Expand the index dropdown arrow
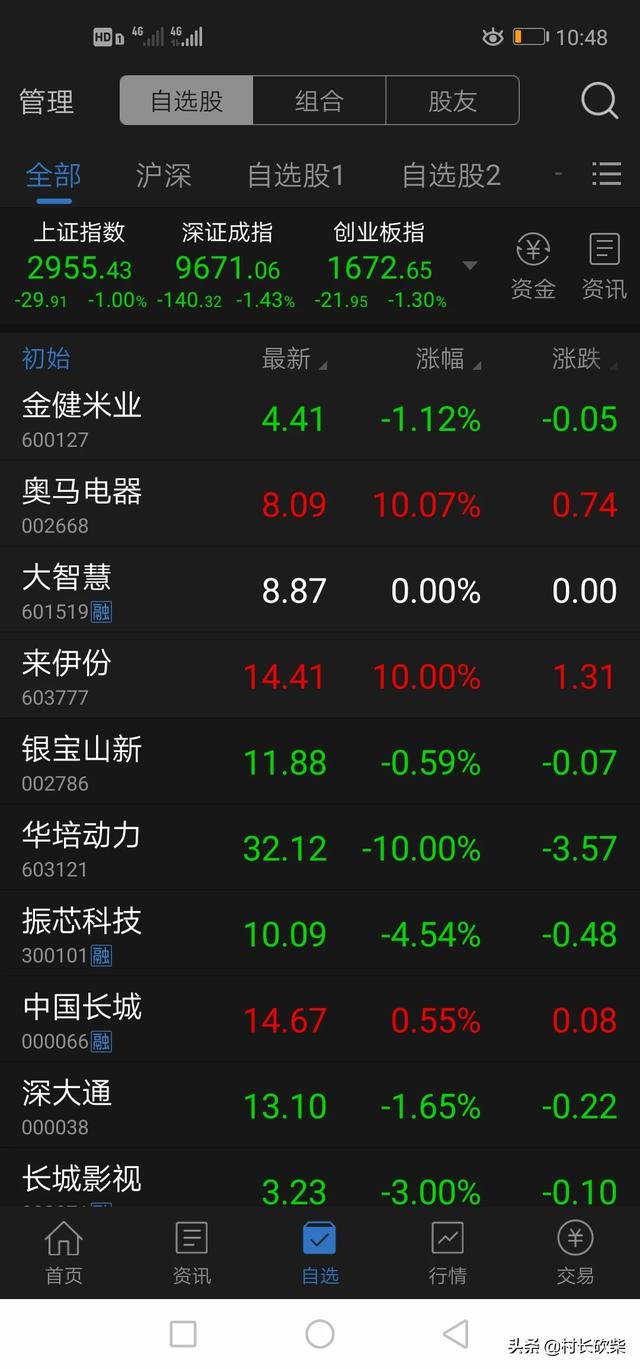This screenshot has height=1369, width=640. (x=469, y=266)
